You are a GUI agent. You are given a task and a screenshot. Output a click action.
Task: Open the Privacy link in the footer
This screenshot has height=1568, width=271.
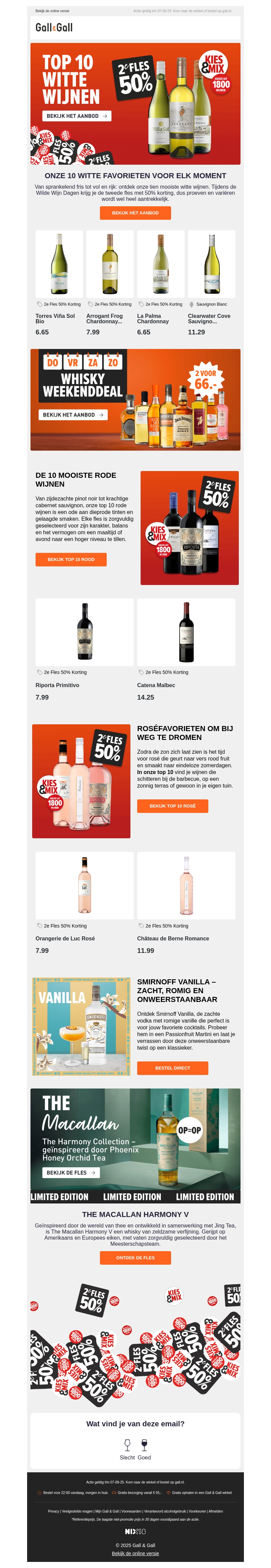point(53,1511)
